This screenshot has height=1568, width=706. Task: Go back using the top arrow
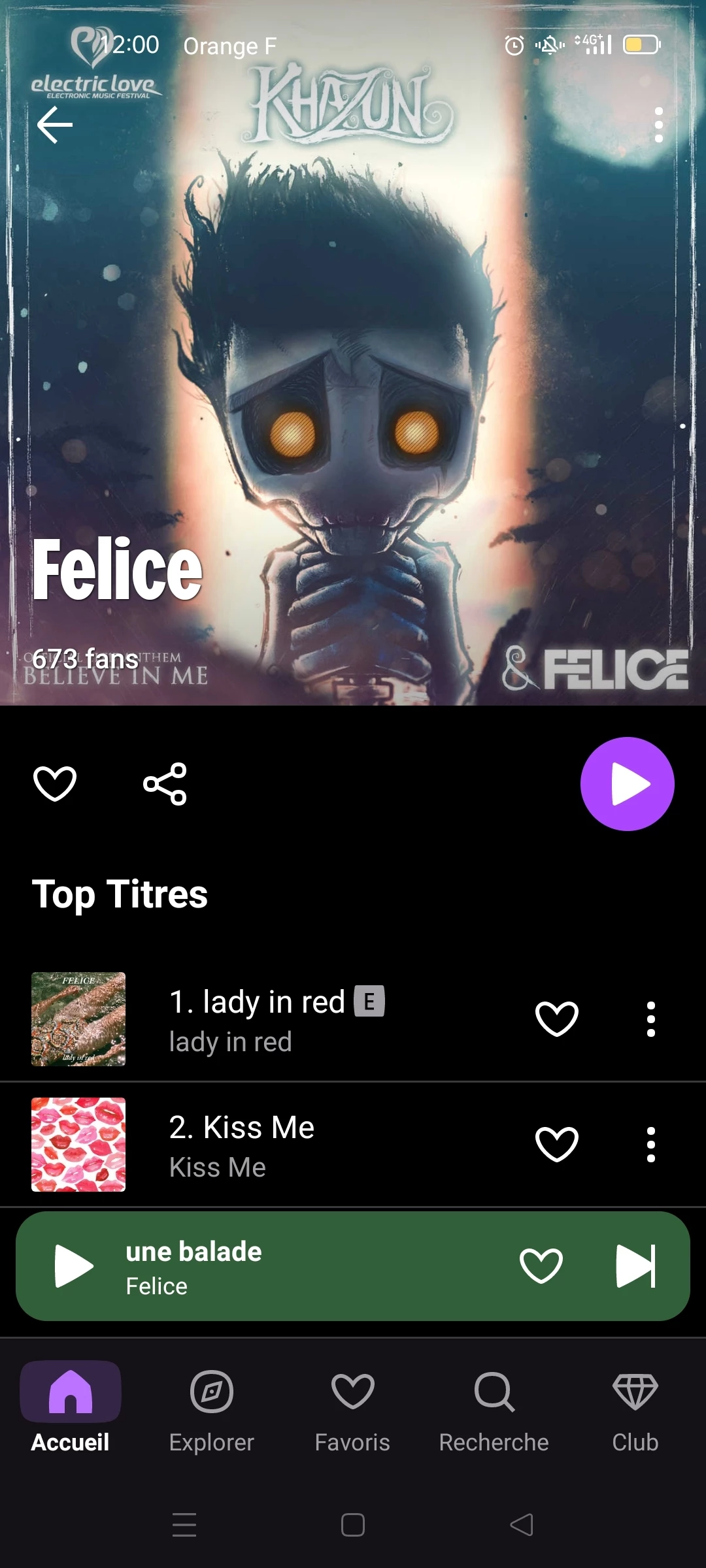(55, 125)
